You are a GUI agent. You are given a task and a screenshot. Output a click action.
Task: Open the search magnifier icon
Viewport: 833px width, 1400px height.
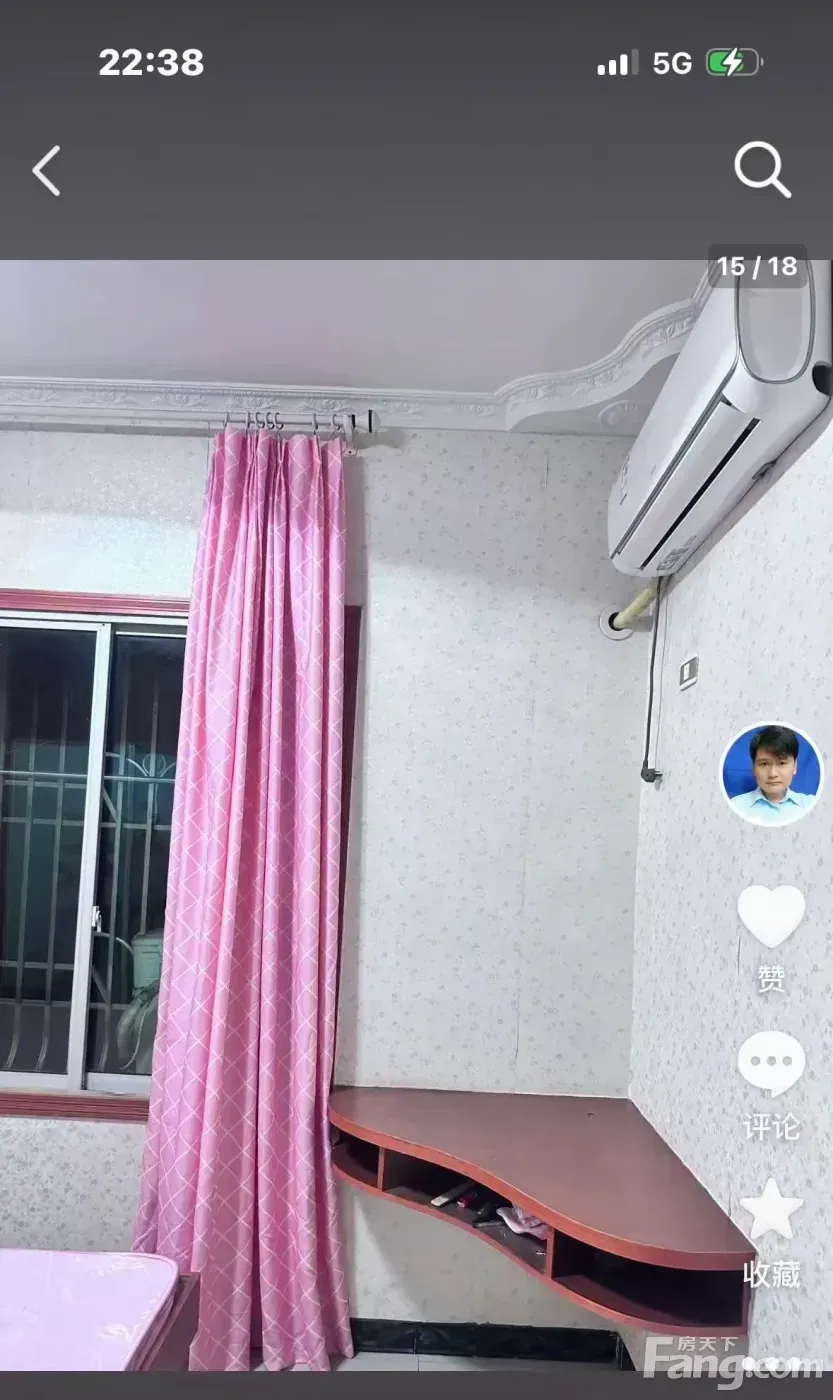763,169
